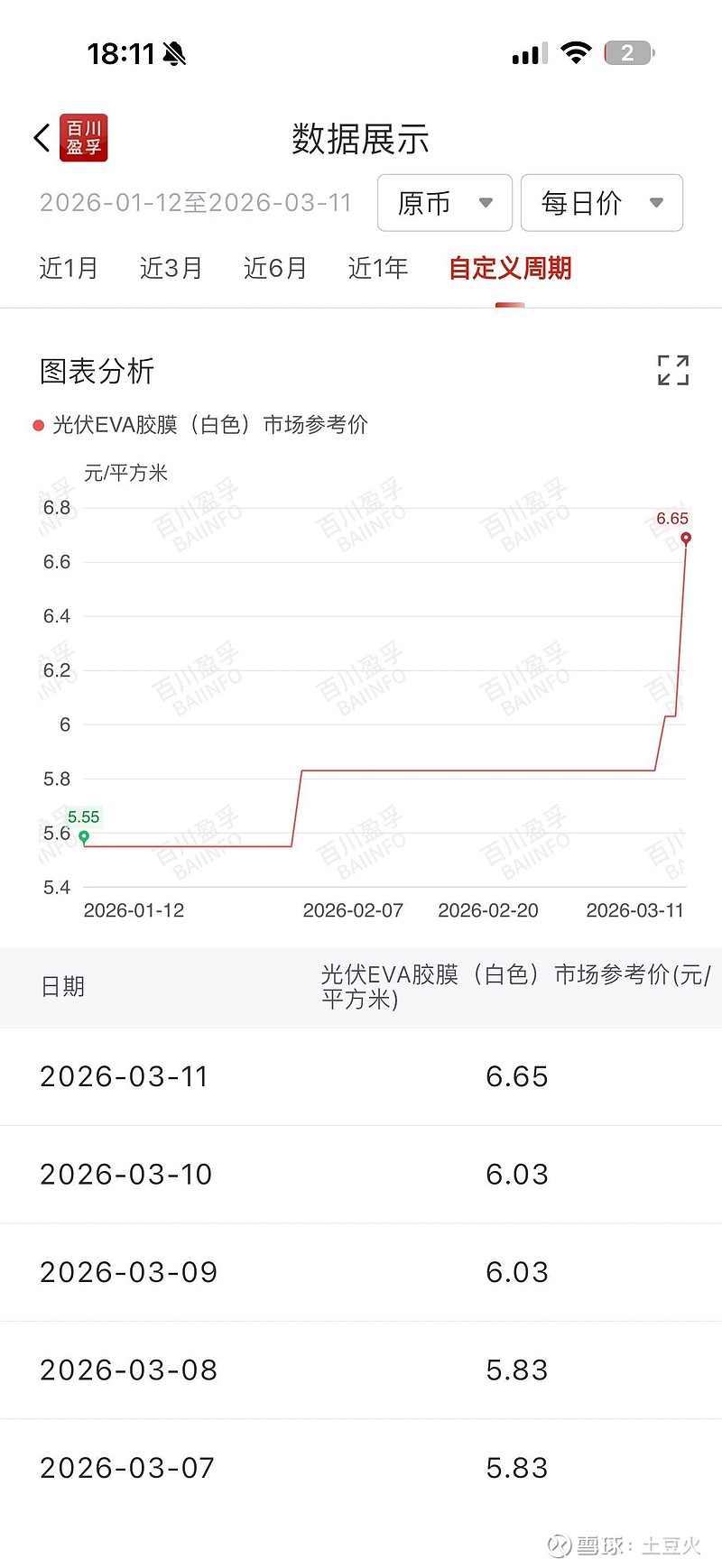The width and height of the screenshot is (722, 1568).
Task: Tap the battery indicator in status bar
Action: (x=628, y=52)
